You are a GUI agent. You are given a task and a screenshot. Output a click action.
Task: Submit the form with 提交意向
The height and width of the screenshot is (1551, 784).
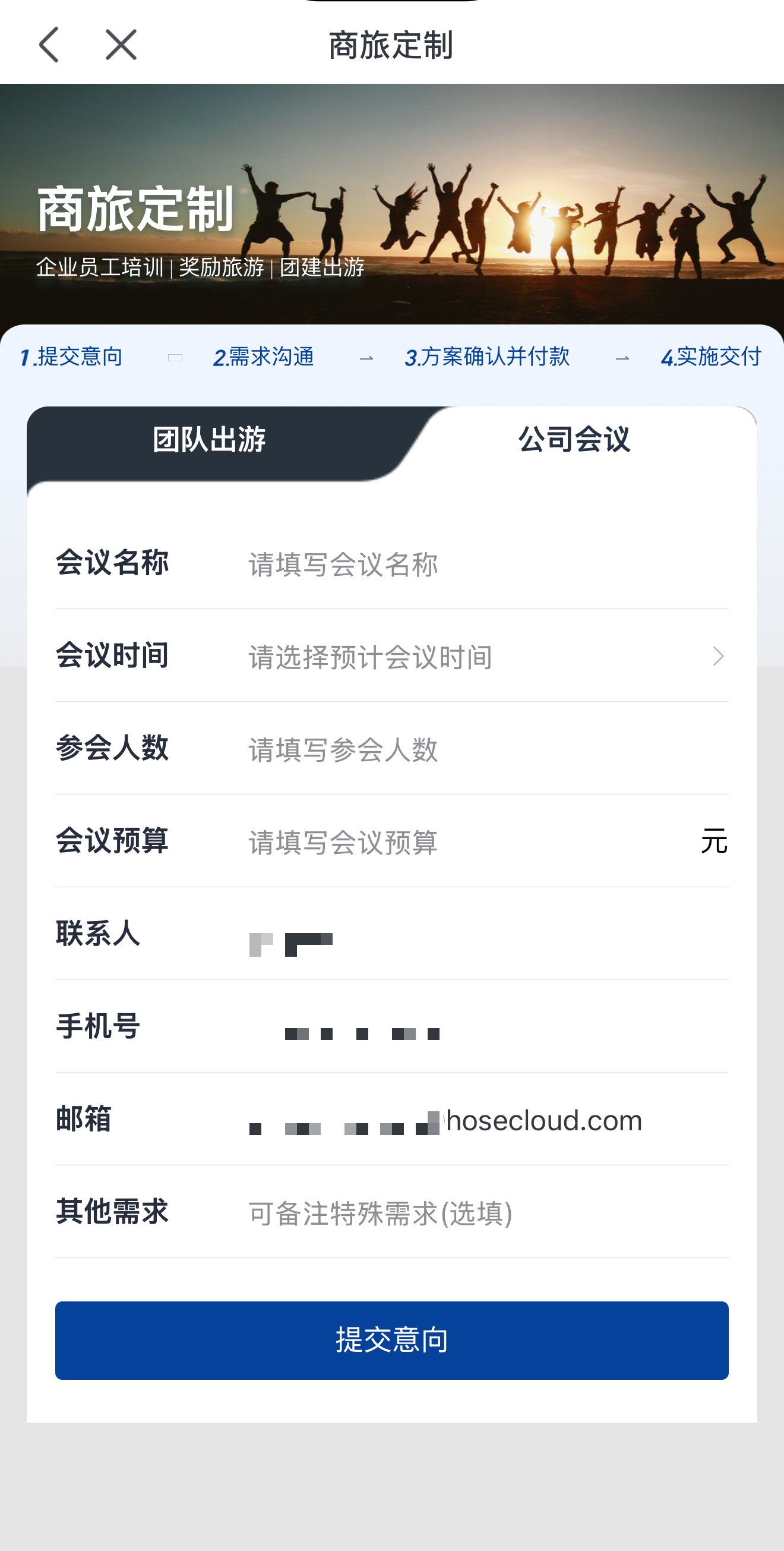point(391,1340)
